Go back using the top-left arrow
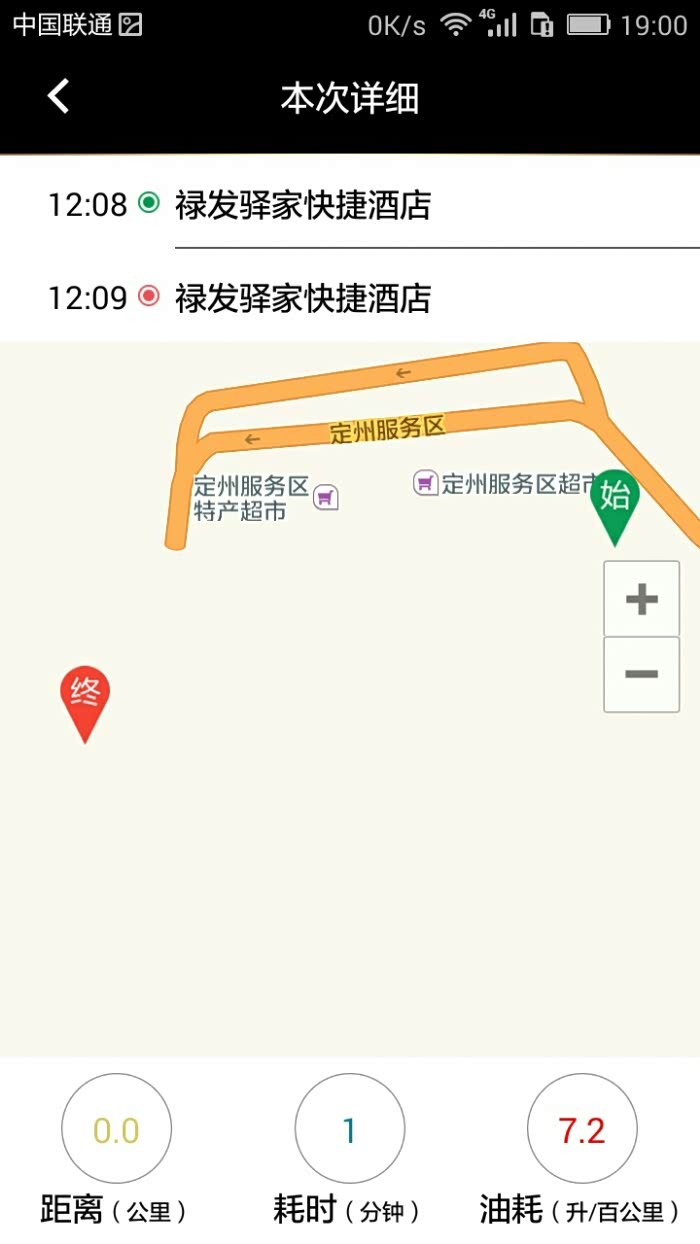The image size is (700, 1244). pyautogui.click(x=58, y=97)
